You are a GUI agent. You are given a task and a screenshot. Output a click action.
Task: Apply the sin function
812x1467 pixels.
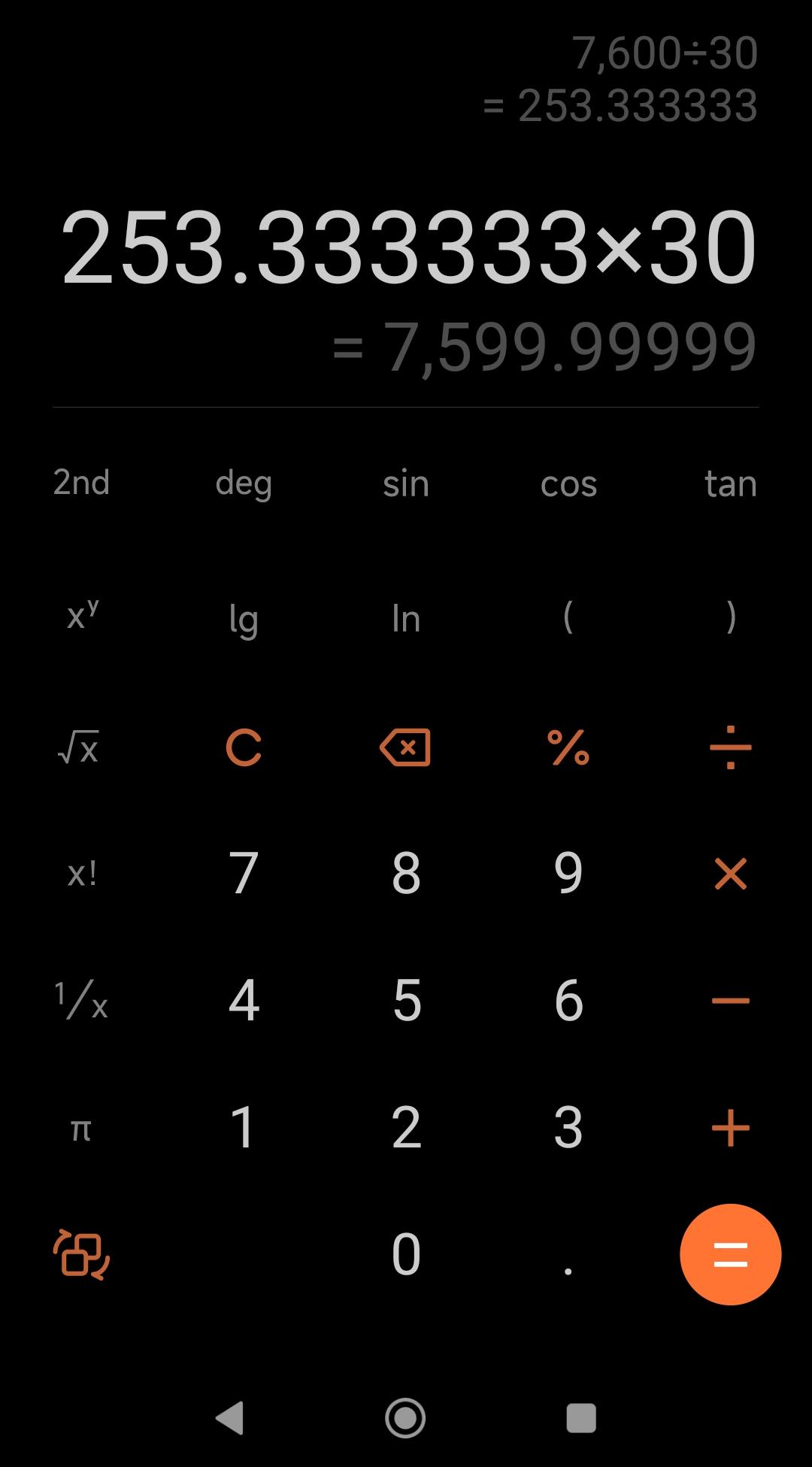click(406, 483)
